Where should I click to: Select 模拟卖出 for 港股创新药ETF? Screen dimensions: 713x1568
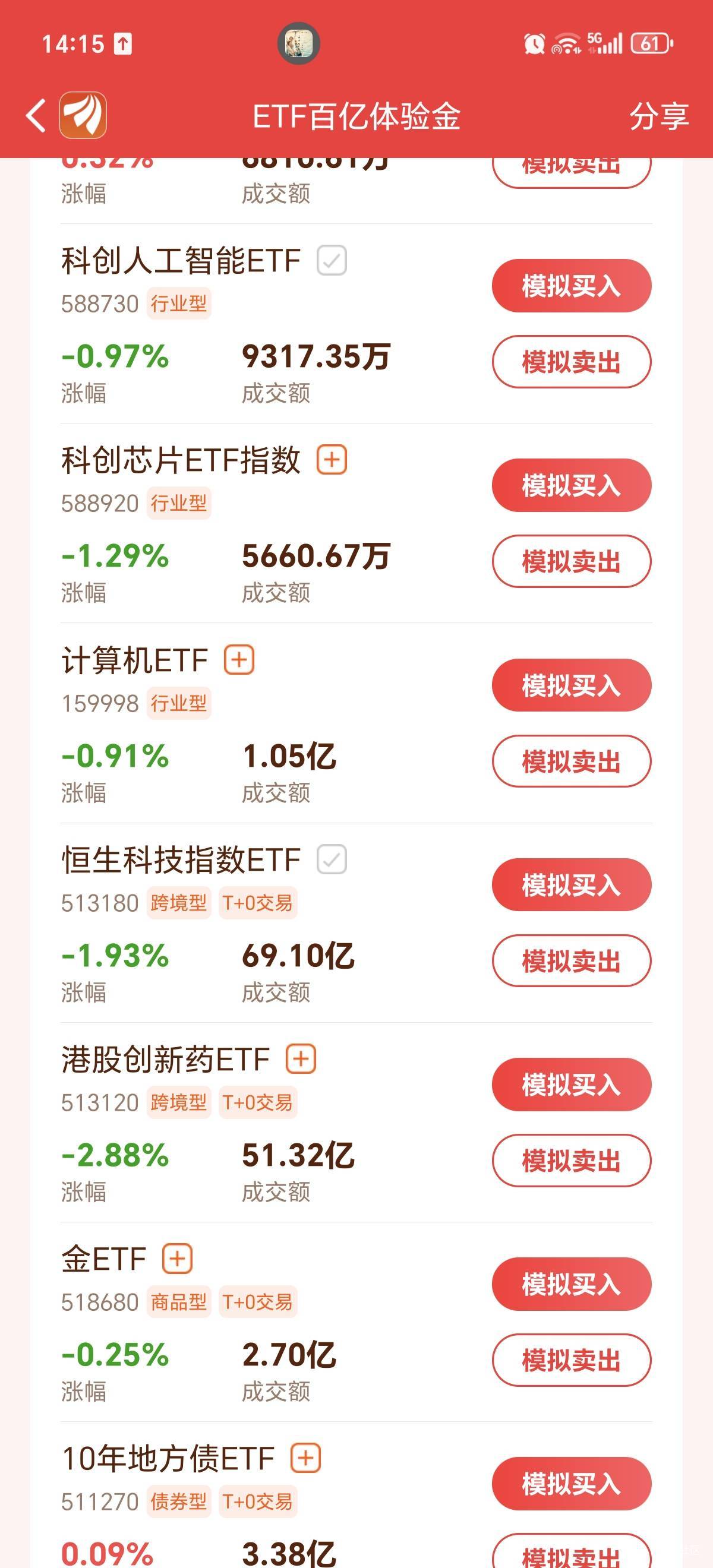pyautogui.click(x=571, y=1161)
